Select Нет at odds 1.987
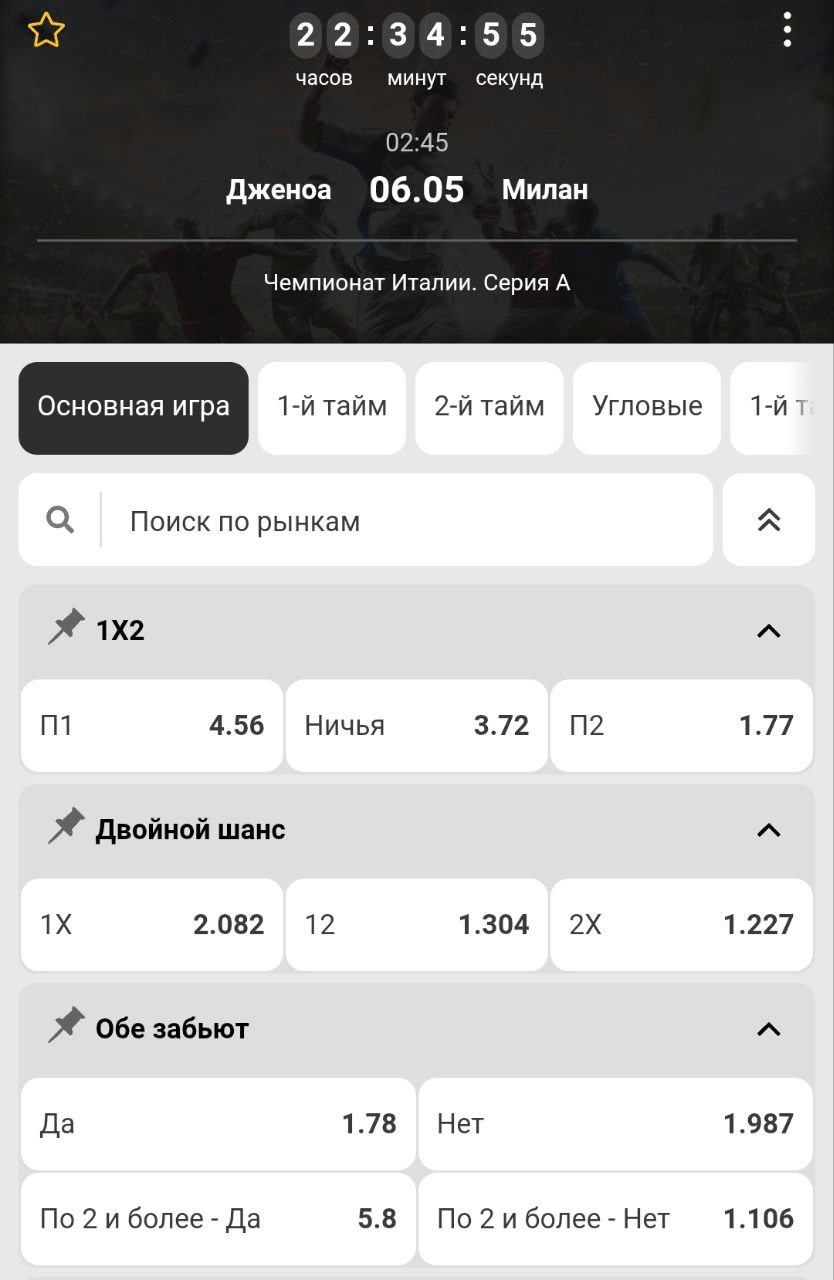The width and height of the screenshot is (834, 1280). (615, 1124)
